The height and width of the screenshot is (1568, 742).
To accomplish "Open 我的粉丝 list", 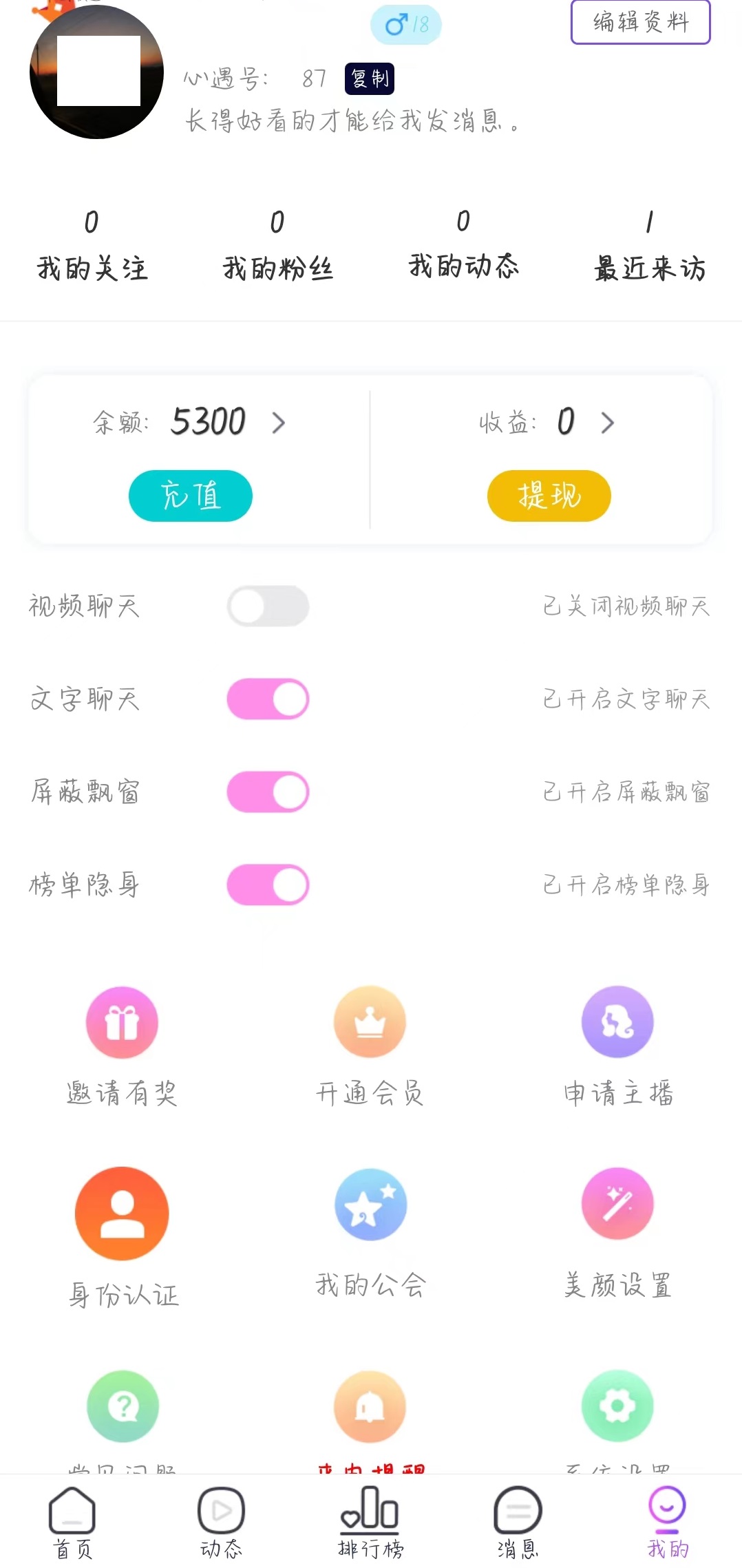I will 277,246.
